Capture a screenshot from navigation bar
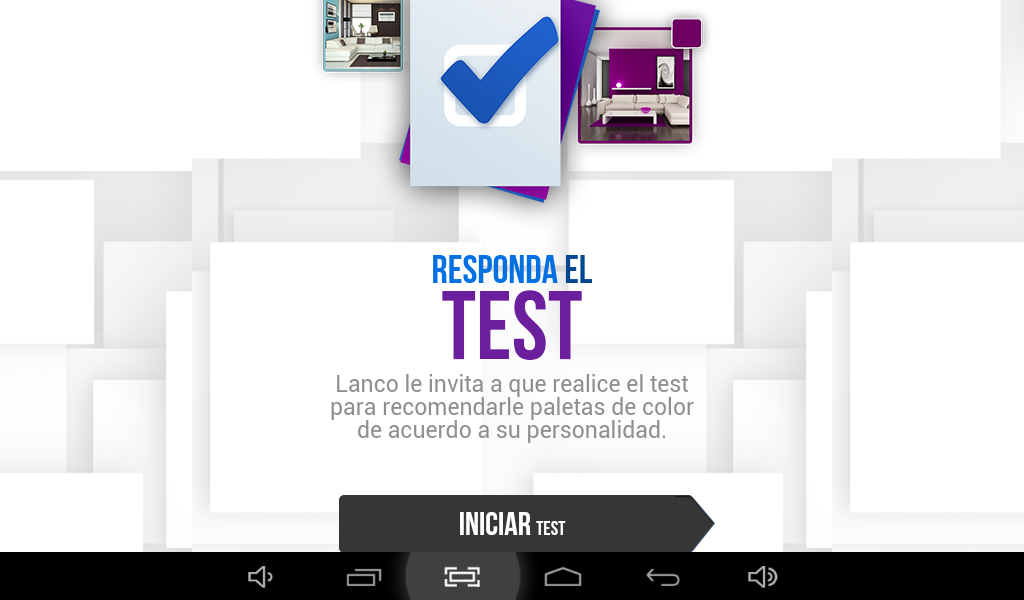Image resolution: width=1024 pixels, height=600 pixels. (463, 577)
